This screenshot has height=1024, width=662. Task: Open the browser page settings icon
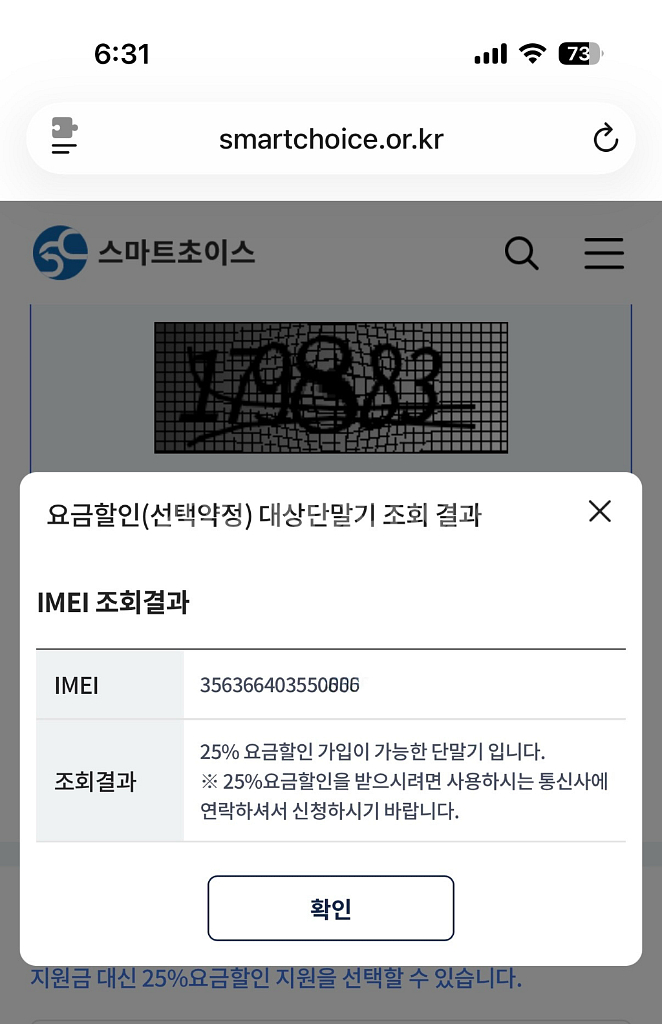pos(65,138)
